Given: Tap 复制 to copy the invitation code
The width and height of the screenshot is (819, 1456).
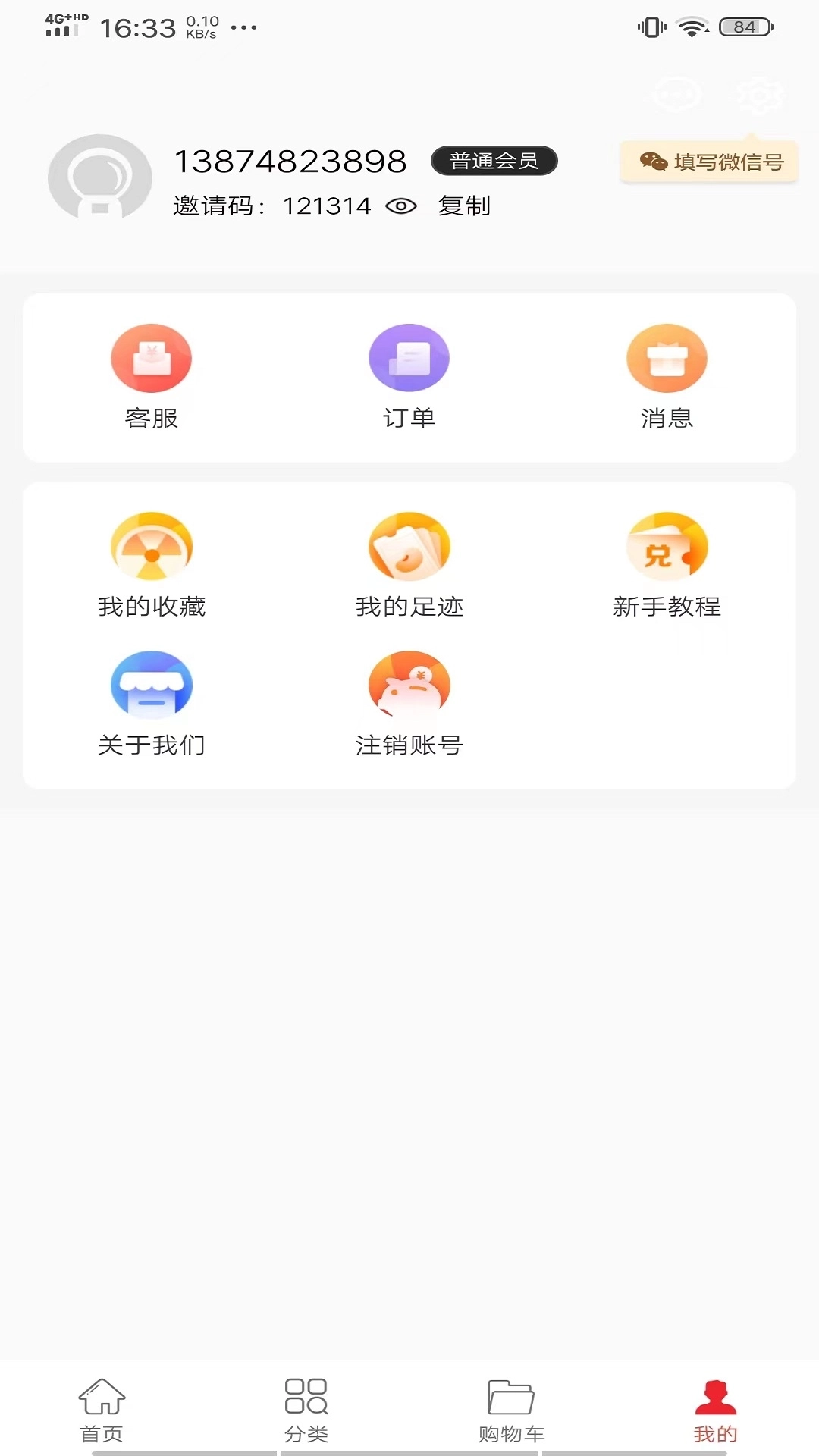Looking at the screenshot, I should point(464,205).
